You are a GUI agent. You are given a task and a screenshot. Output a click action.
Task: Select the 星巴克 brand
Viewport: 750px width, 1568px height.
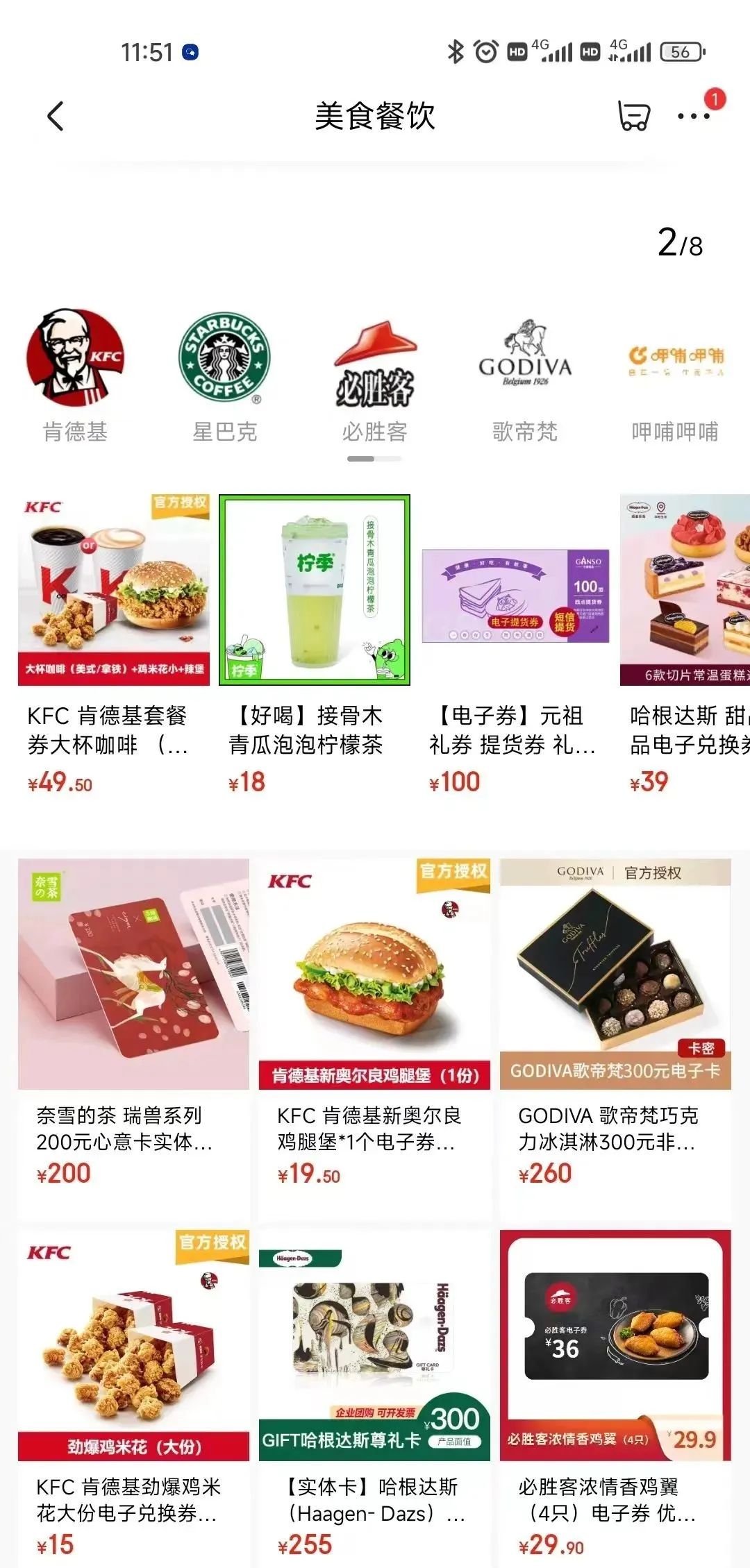pyautogui.click(x=224, y=375)
